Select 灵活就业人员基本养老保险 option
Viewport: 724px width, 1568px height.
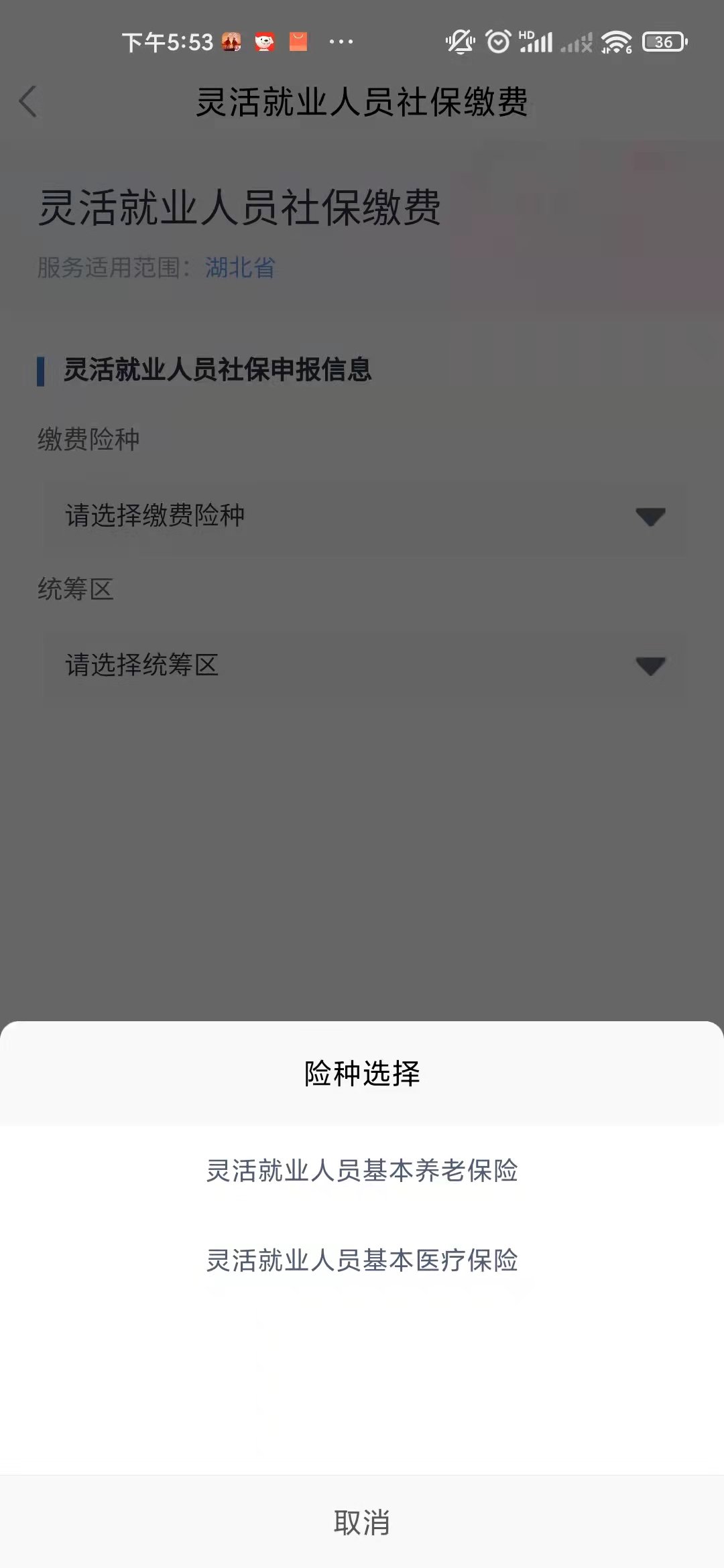(x=362, y=1171)
